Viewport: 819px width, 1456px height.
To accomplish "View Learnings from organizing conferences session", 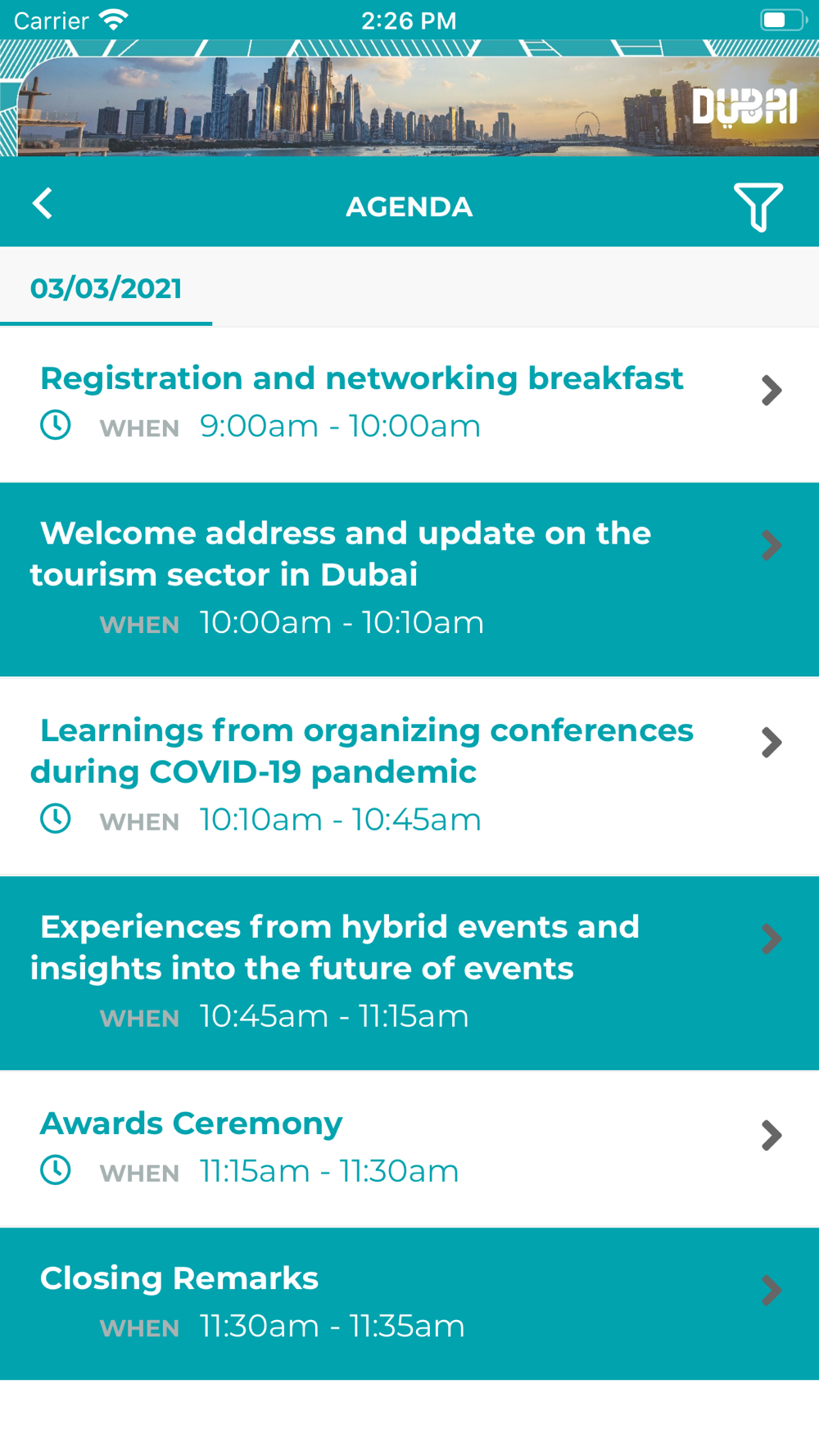I will (409, 776).
